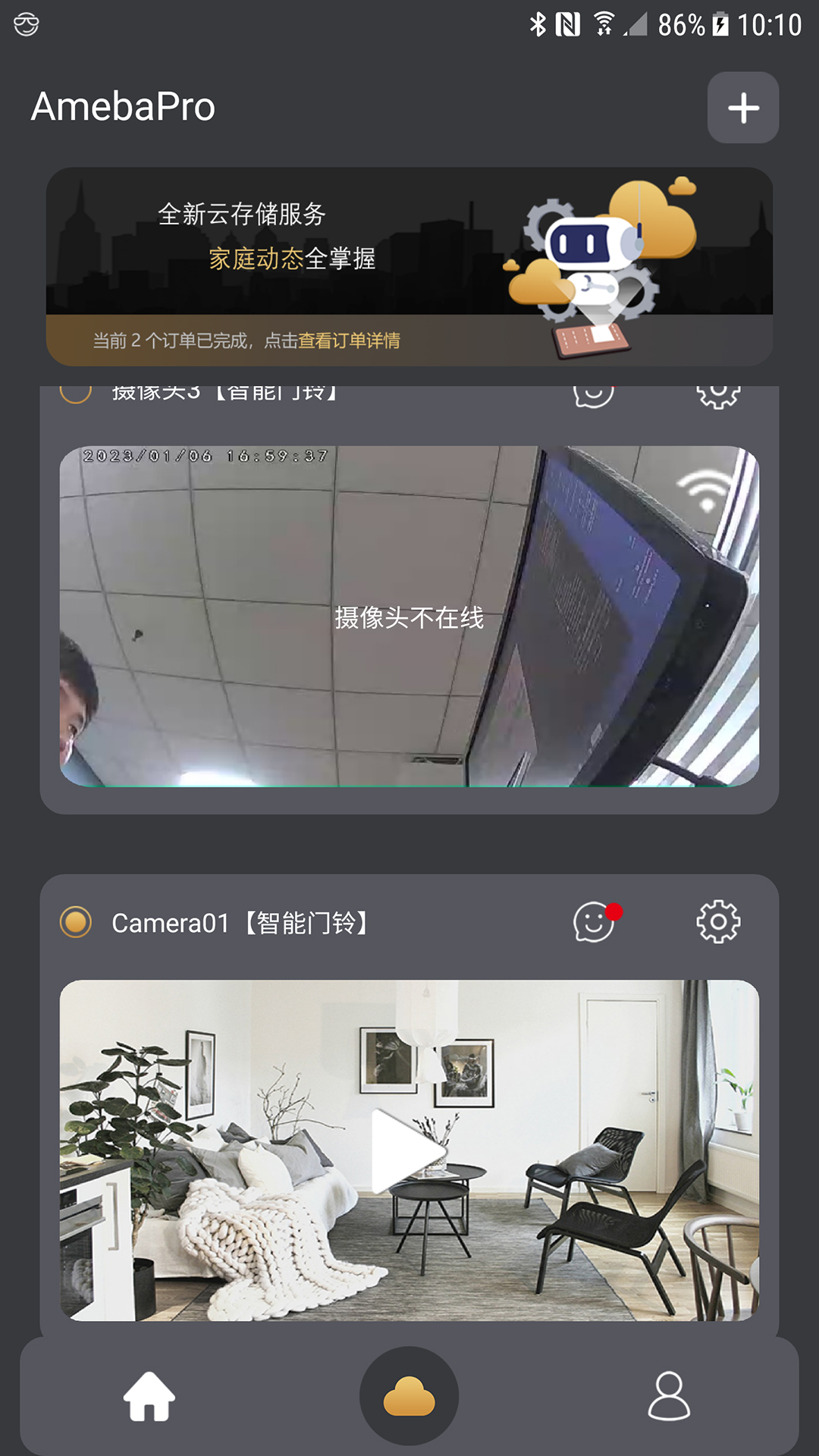Select the status circle beside 摄像头3
Screen dimensions: 819x1456
pyautogui.click(x=74, y=394)
